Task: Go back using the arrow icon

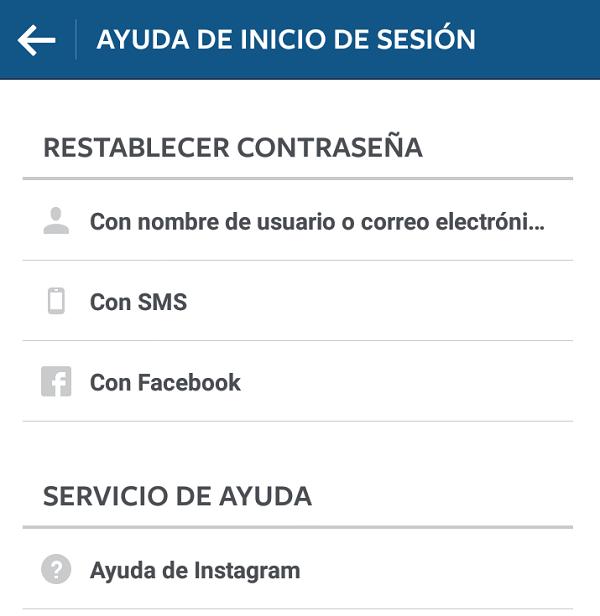Action: 37,40
